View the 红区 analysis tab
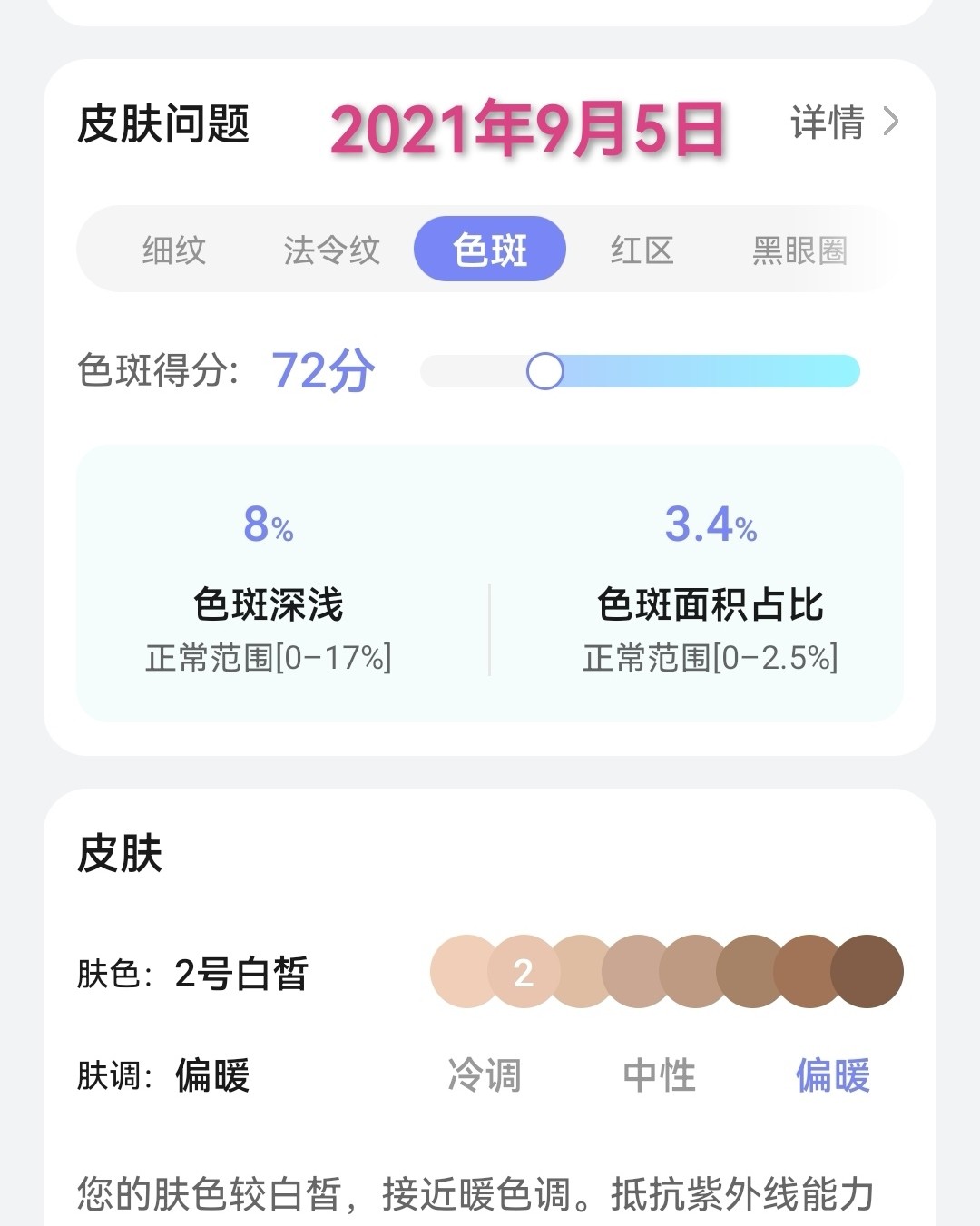The image size is (980, 1226). point(642,250)
